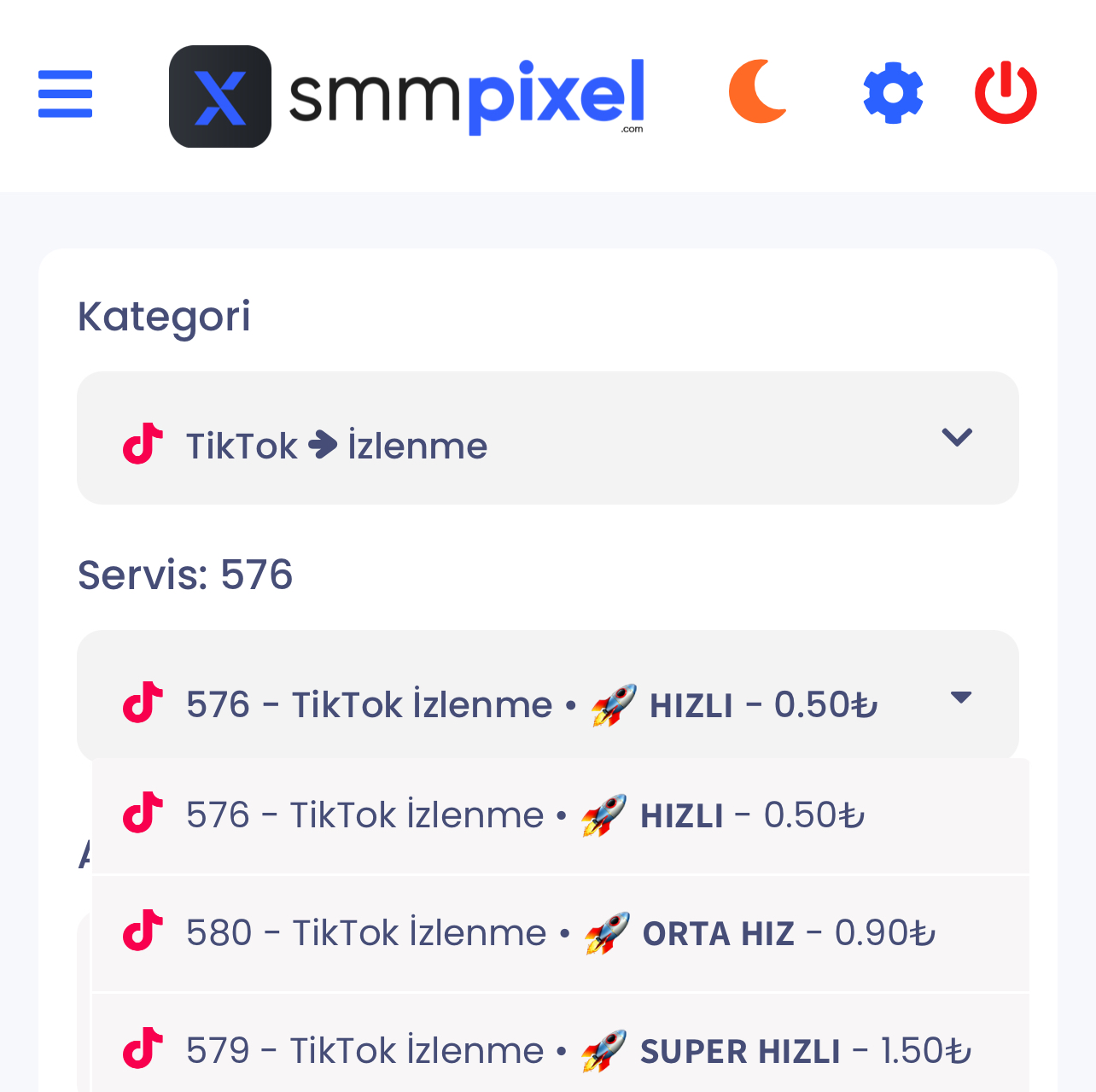The width and height of the screenshot is (1096, 1092).
Task: Open settings via the gear icon
Action: [x=893, y=92]
